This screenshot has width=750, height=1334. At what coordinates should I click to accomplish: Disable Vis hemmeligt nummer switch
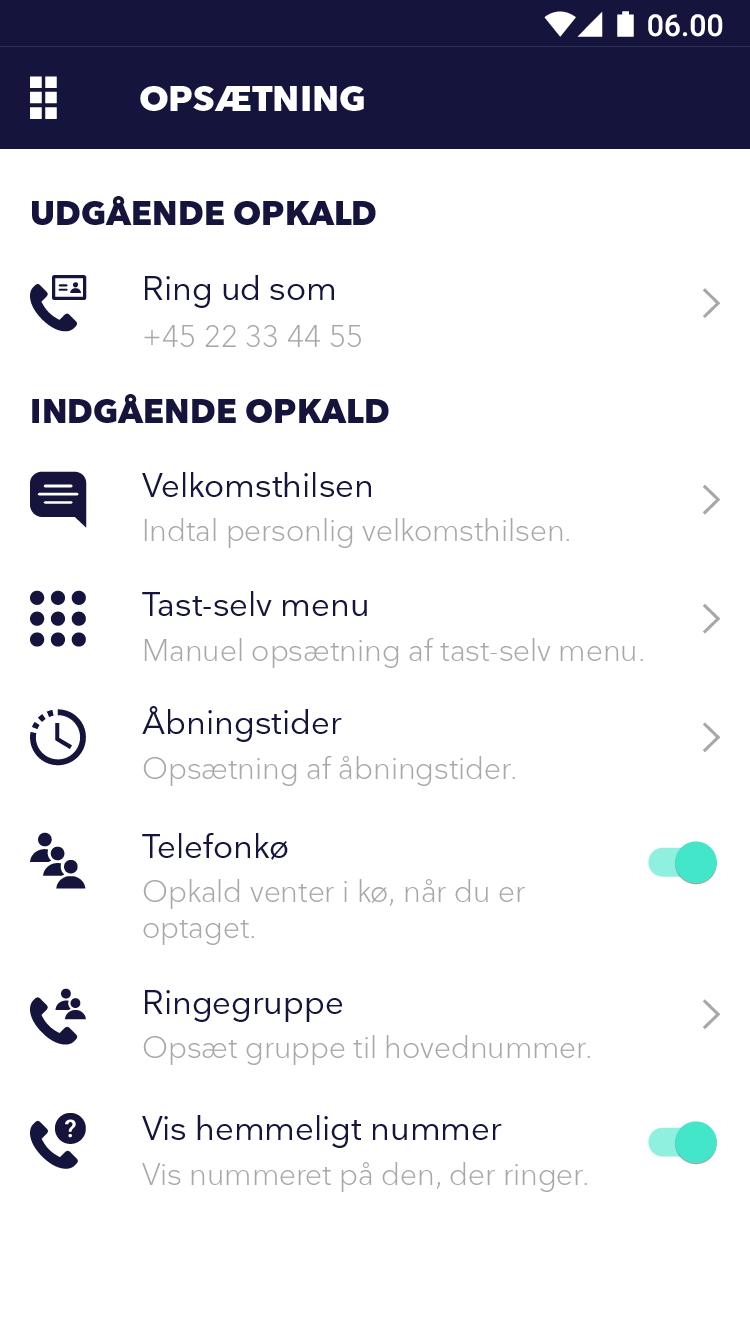click(683, 1142)
